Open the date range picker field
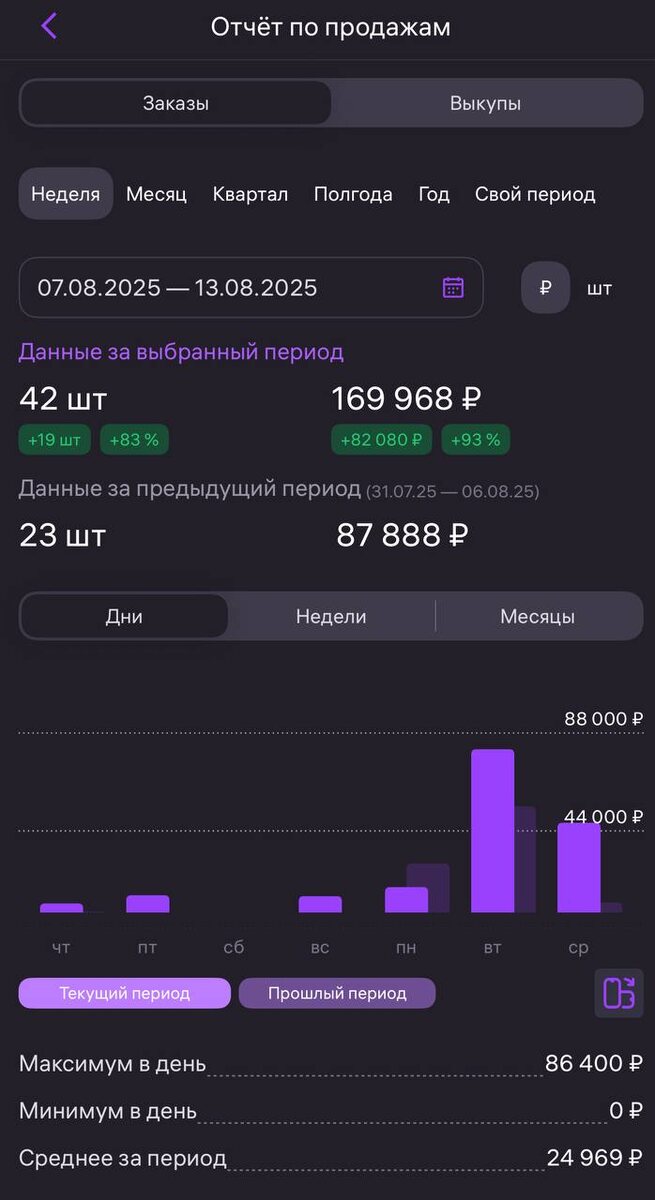 tap(251, 288)
